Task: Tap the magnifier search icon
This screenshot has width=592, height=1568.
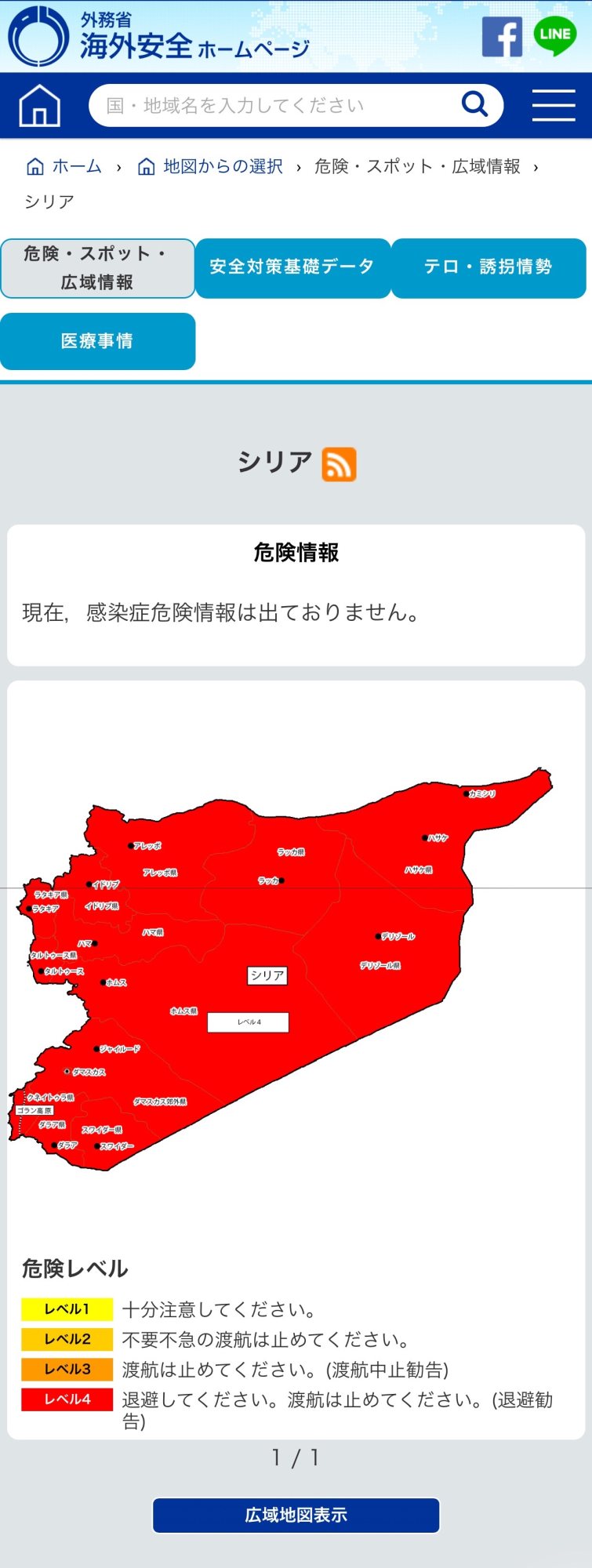Action: 474,104
